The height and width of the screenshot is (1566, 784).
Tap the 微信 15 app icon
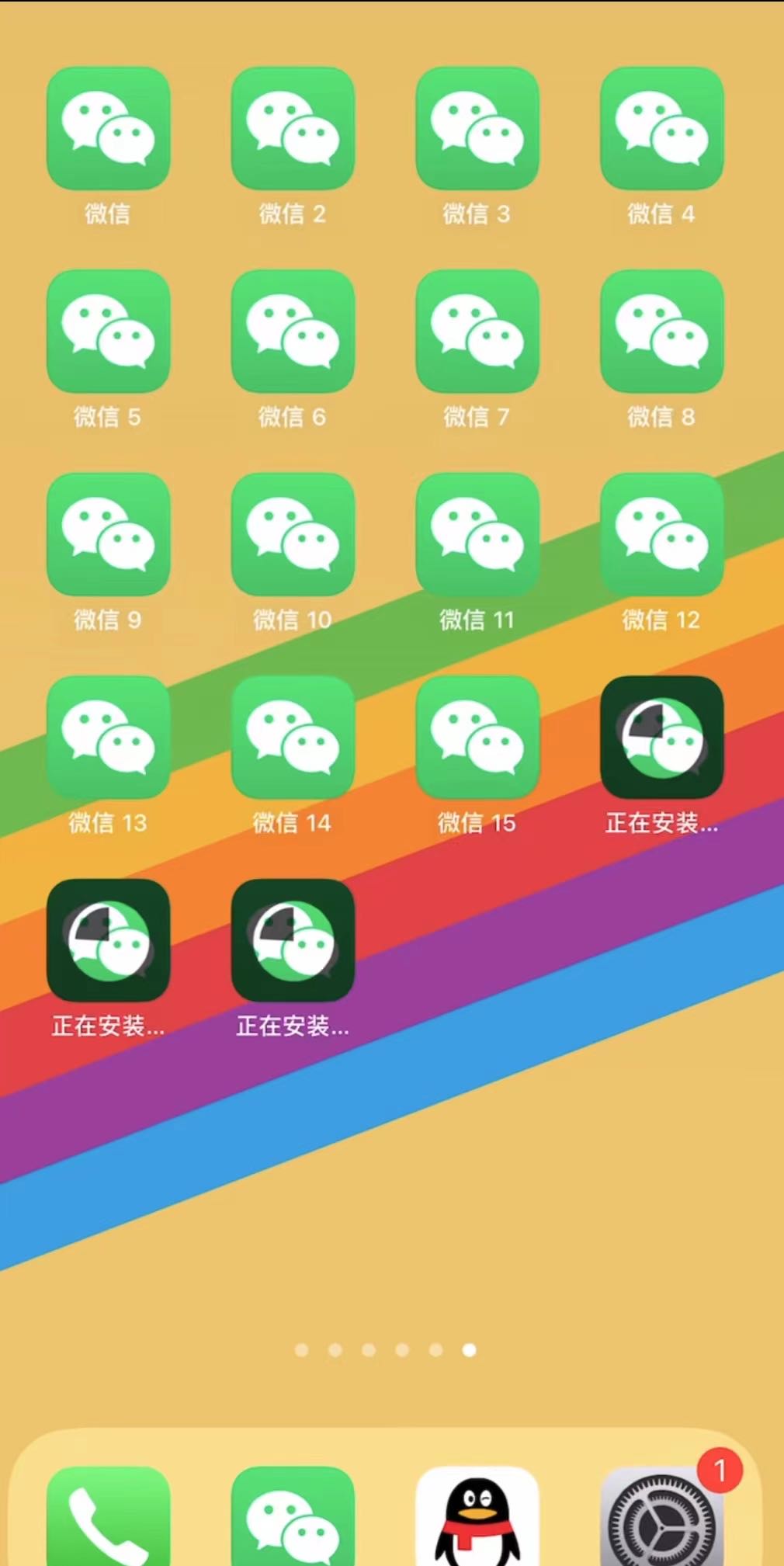click(477, 738)
